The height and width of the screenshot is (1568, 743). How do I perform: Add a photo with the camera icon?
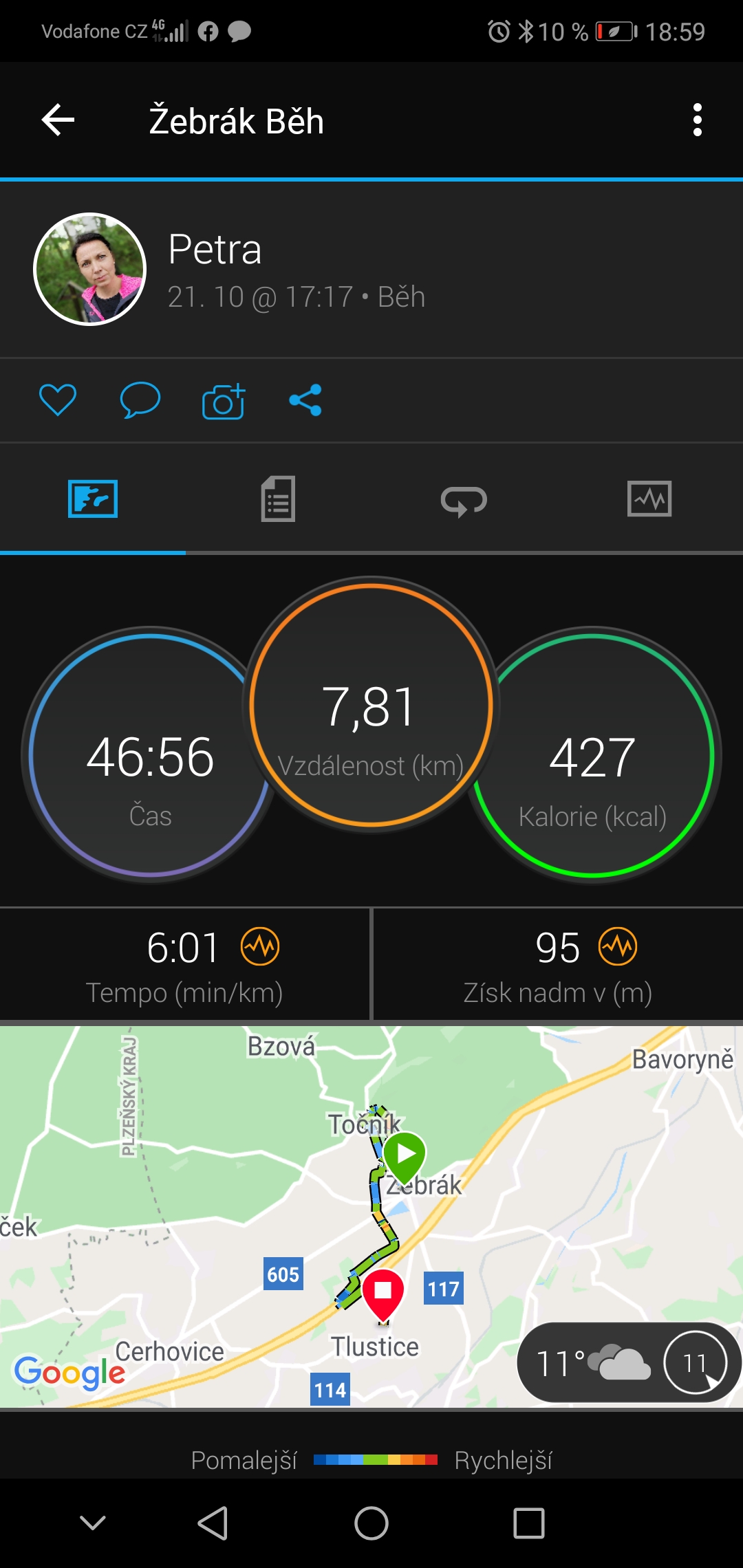click(x=224, y=400)
